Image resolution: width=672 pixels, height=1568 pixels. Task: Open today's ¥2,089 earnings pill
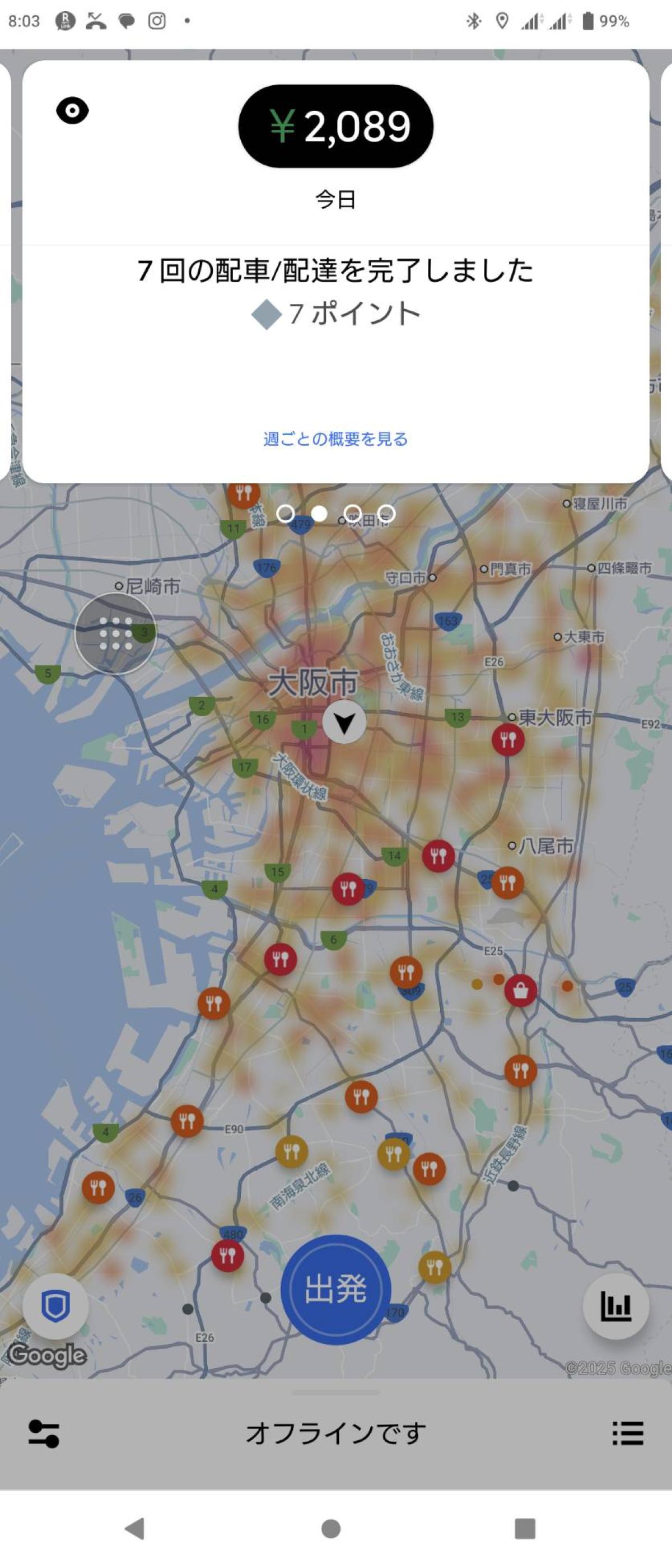(x=335, y=126)
